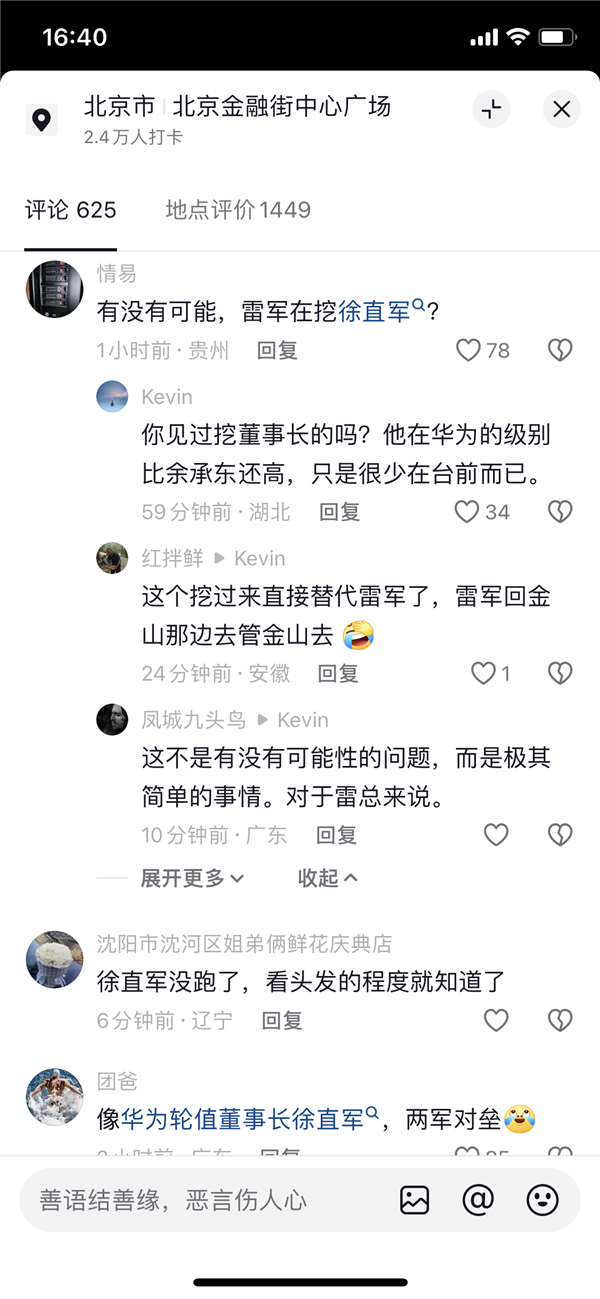The height and width of the screenshot is (1299, 600).
Task: Reply to 红拌鲜's comment
Action: 338,673
